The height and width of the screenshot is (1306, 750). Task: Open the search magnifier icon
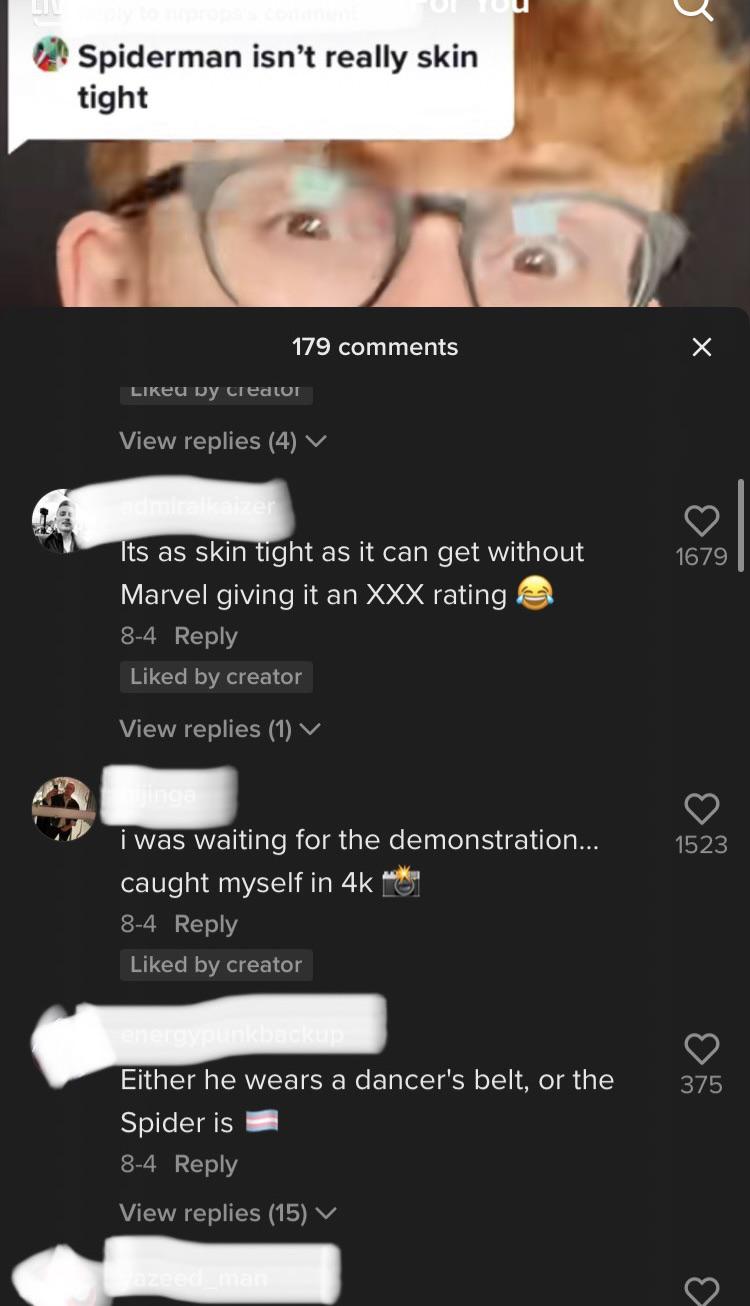pyautogui.click(x=692, y=8)
